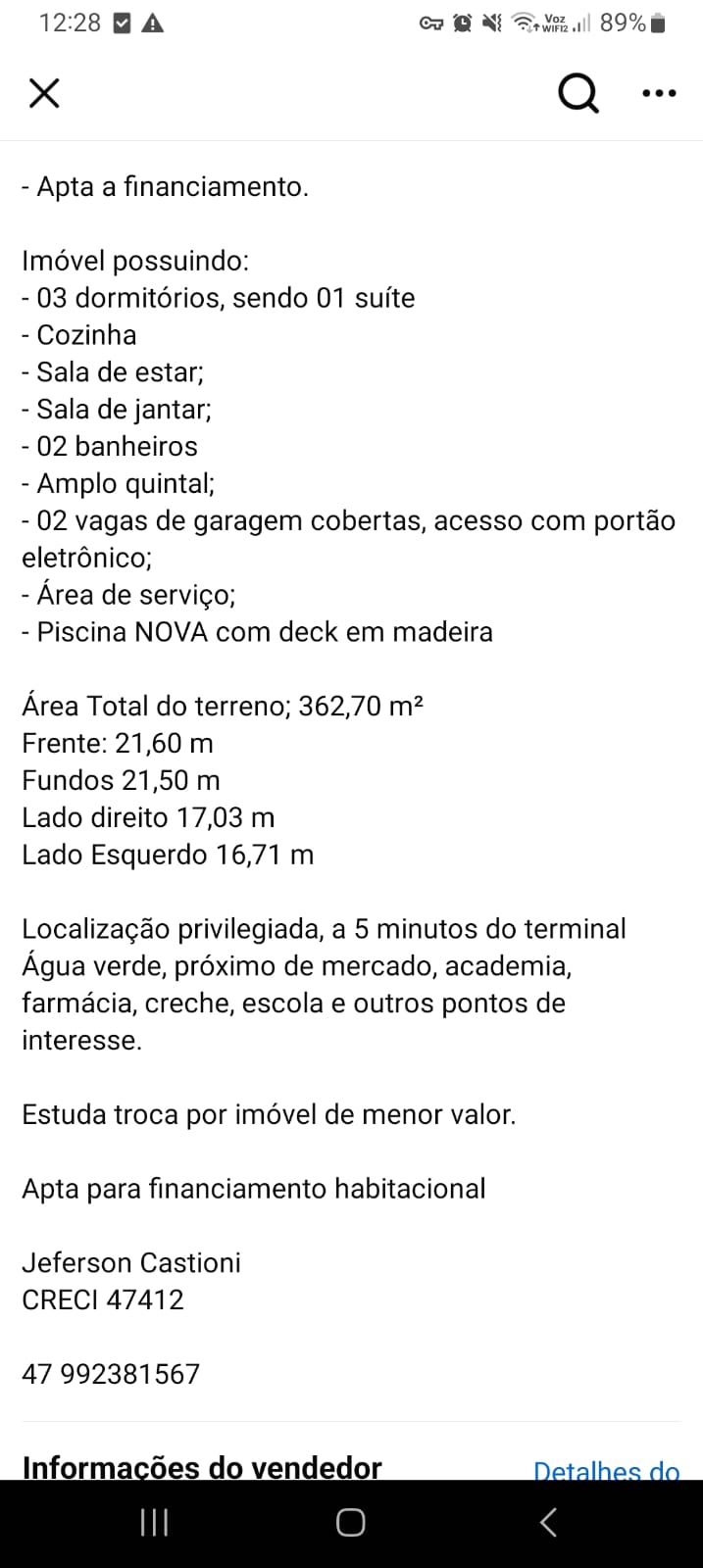Screen dimensions: 703x1568
Task: Open the three-dot overflow menu
Action: click(659, 94)
